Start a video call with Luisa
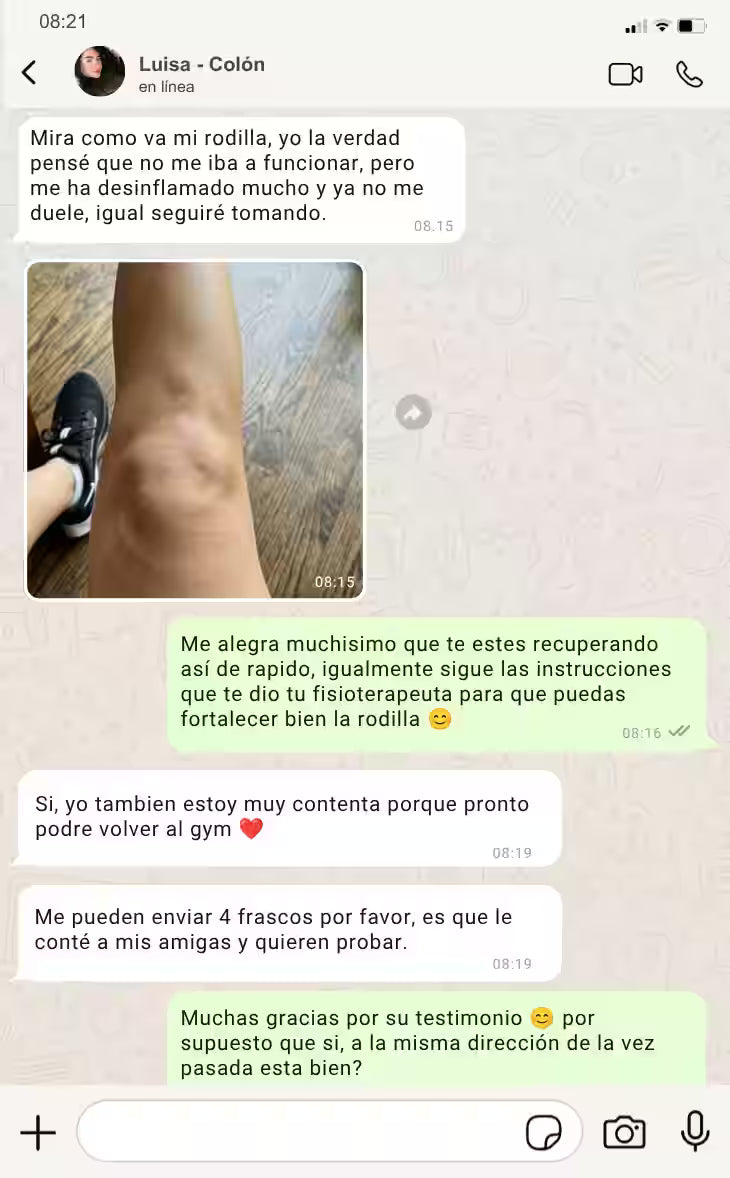The image size is (730, 1178). tap(625, 74)
